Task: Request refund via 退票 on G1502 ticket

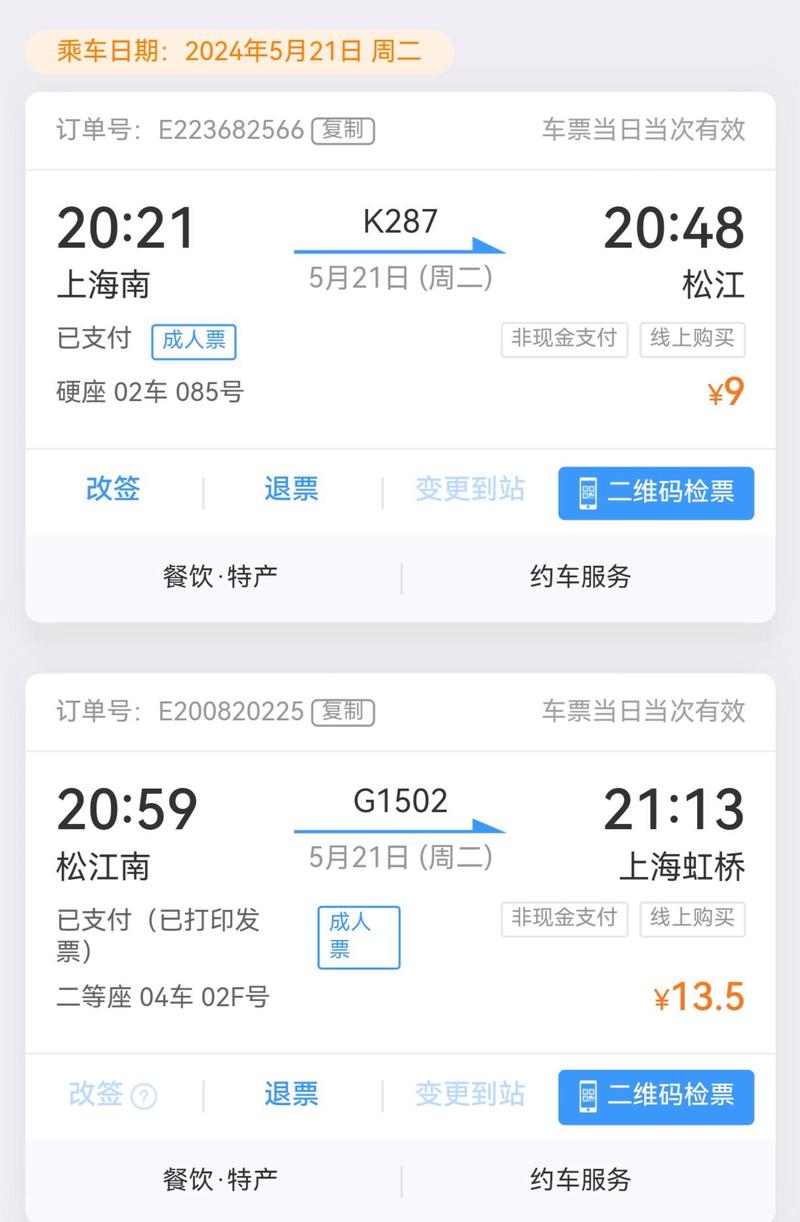Action: [290, 1096]
